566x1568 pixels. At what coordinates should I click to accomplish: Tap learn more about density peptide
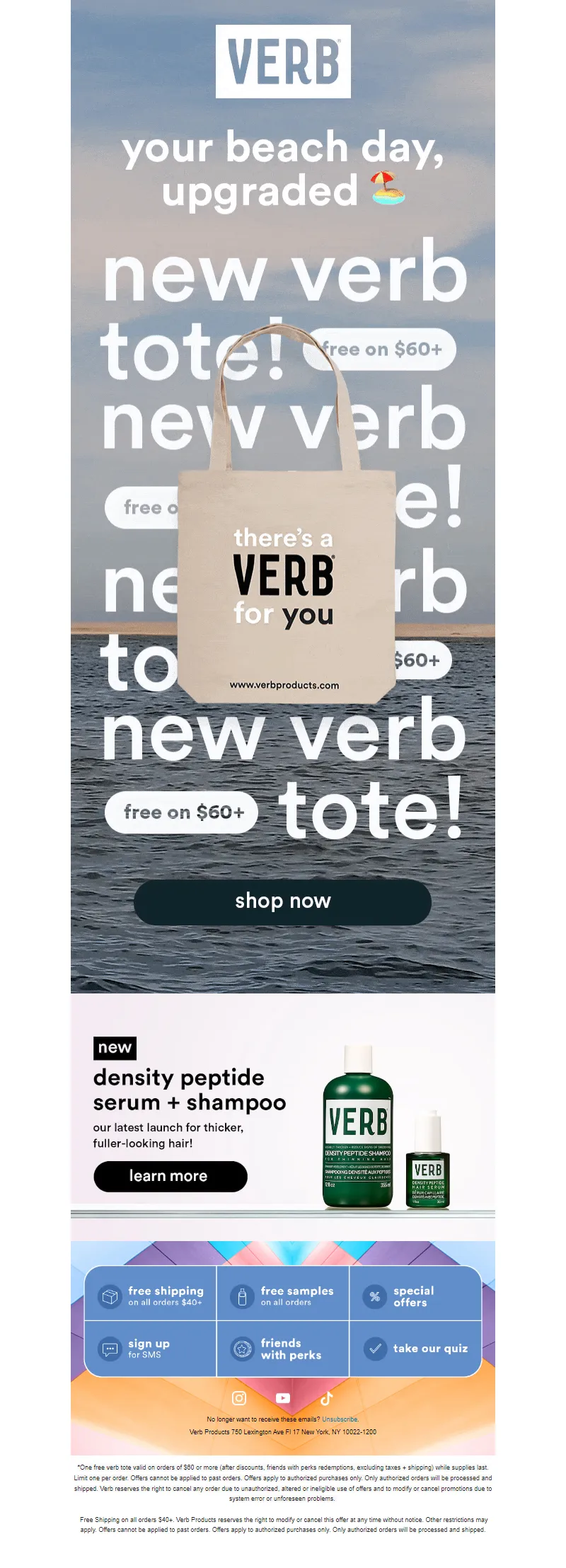(x=170, y=1176)
